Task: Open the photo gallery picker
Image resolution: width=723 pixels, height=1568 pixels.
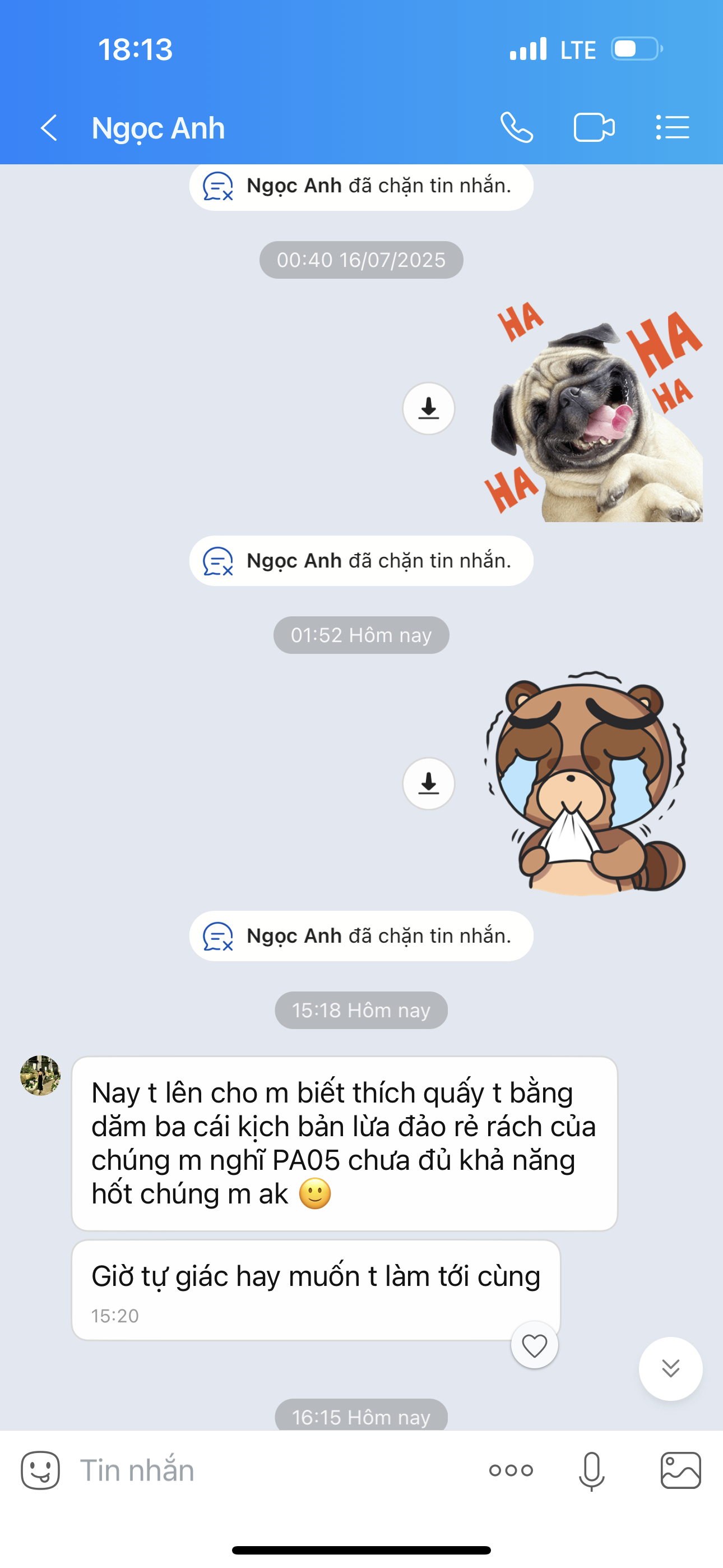Action: pyautogui.click(x=680, y=1470)
